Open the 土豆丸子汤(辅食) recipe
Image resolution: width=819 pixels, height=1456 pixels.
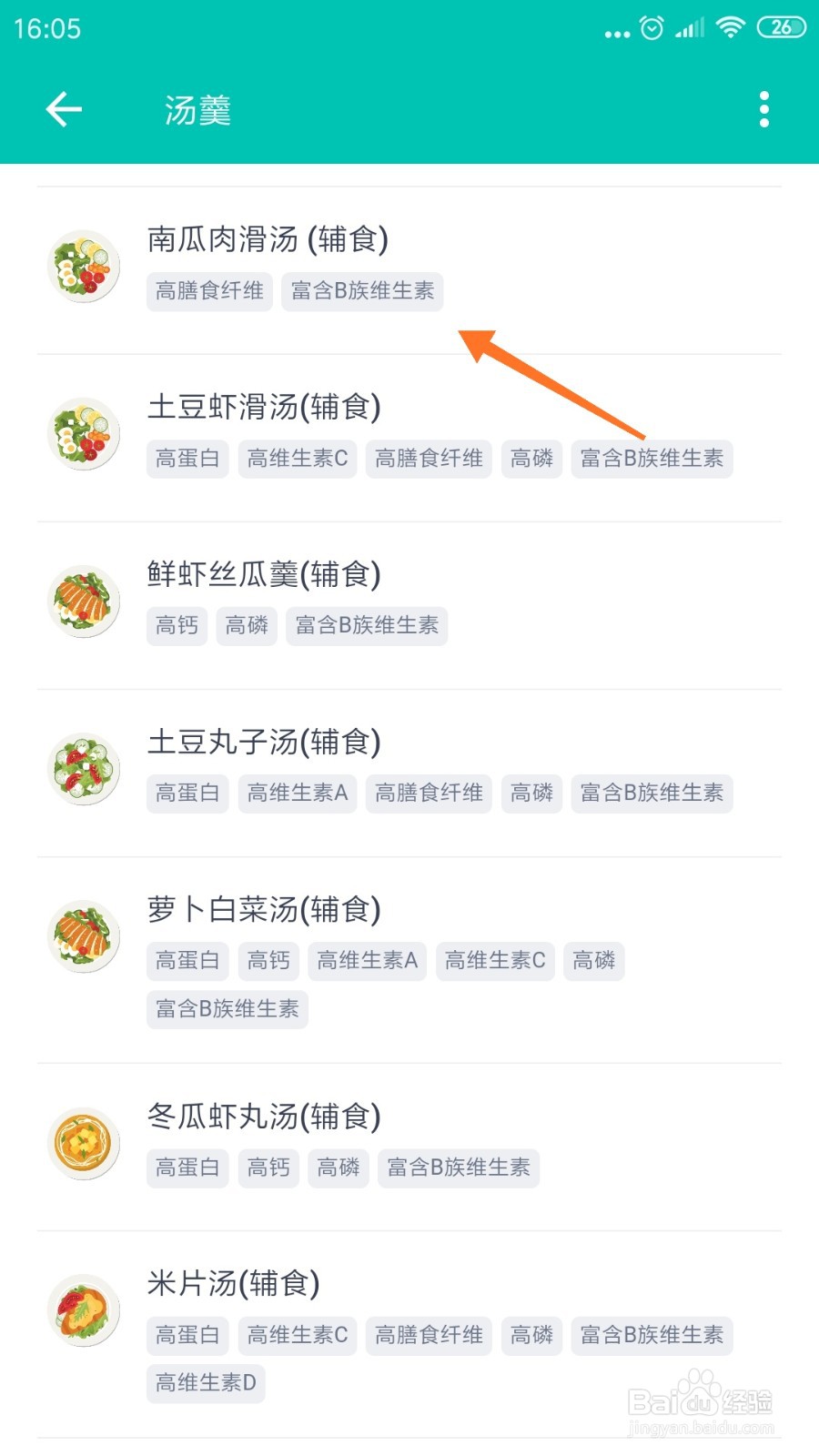click(264, 743)
